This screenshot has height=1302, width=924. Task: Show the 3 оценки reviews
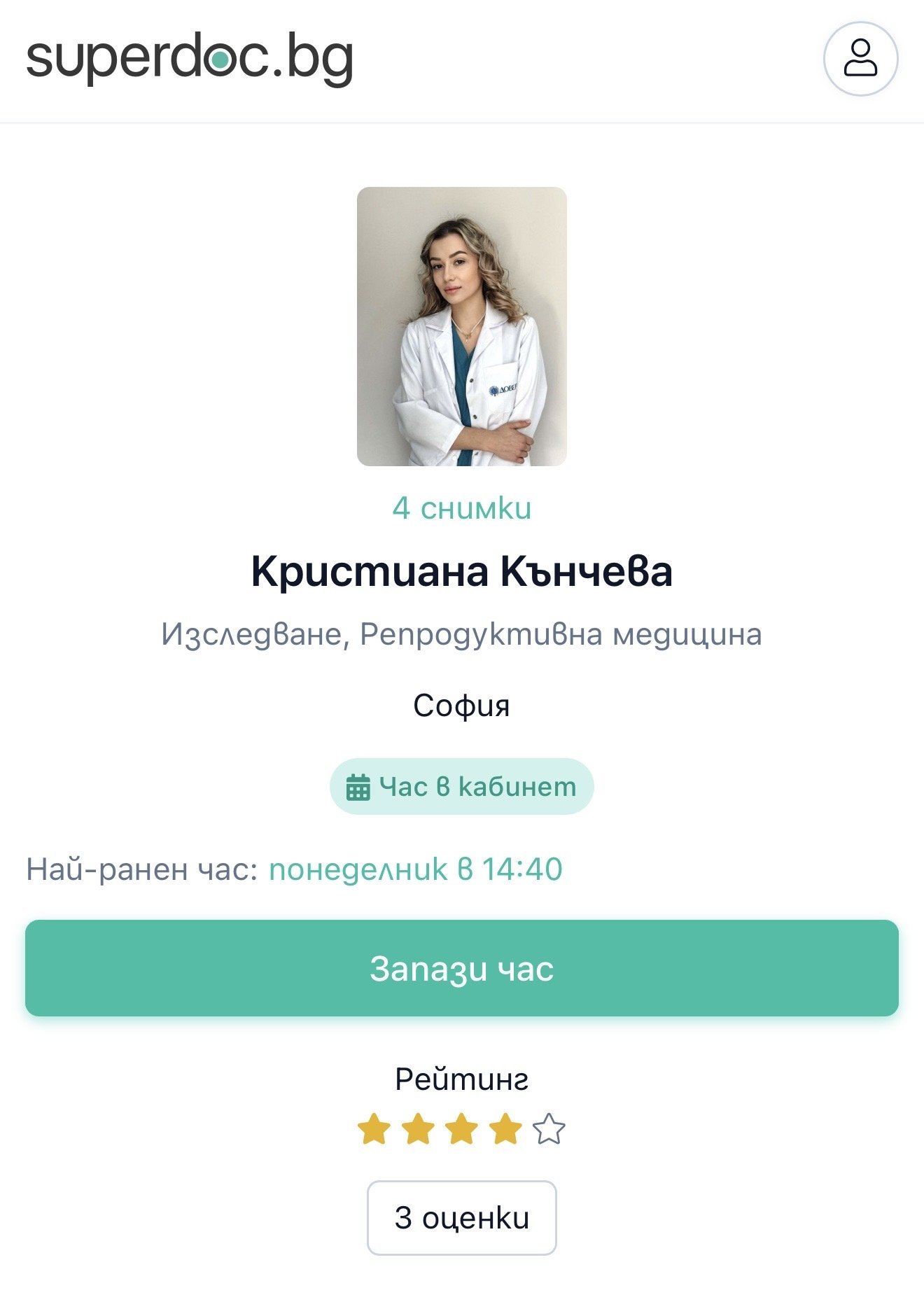coord(461,1218)
